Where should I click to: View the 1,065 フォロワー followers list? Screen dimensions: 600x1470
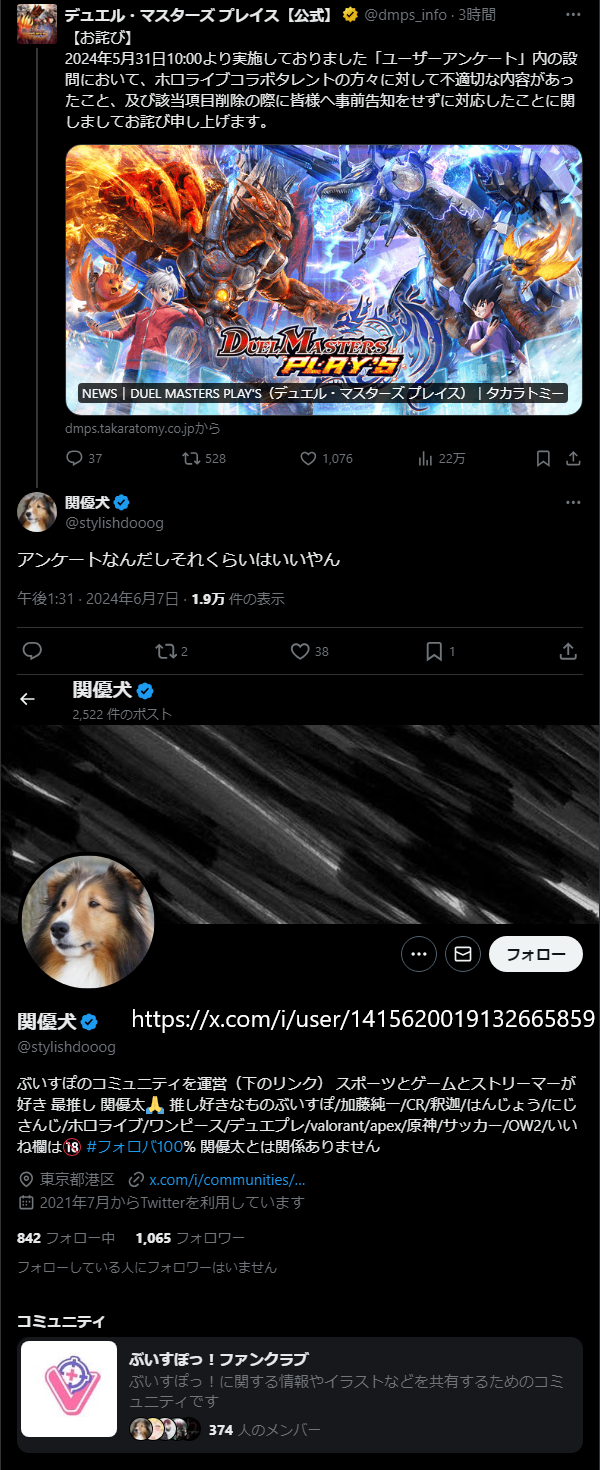190,1237
